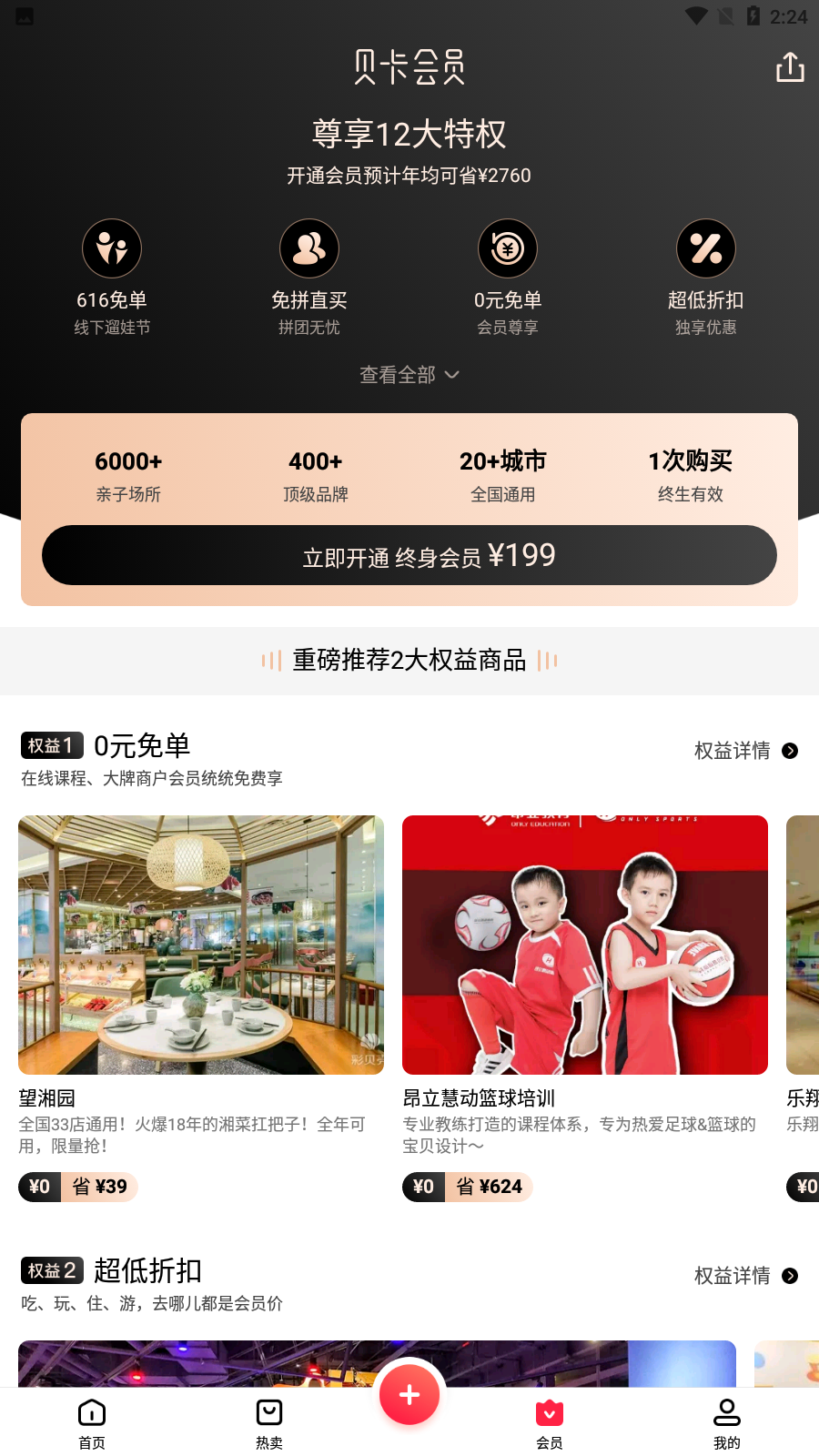Expand 查看全部 privileges list
This screenshot has height=1456, width=819.
click(x=409, y=375)
